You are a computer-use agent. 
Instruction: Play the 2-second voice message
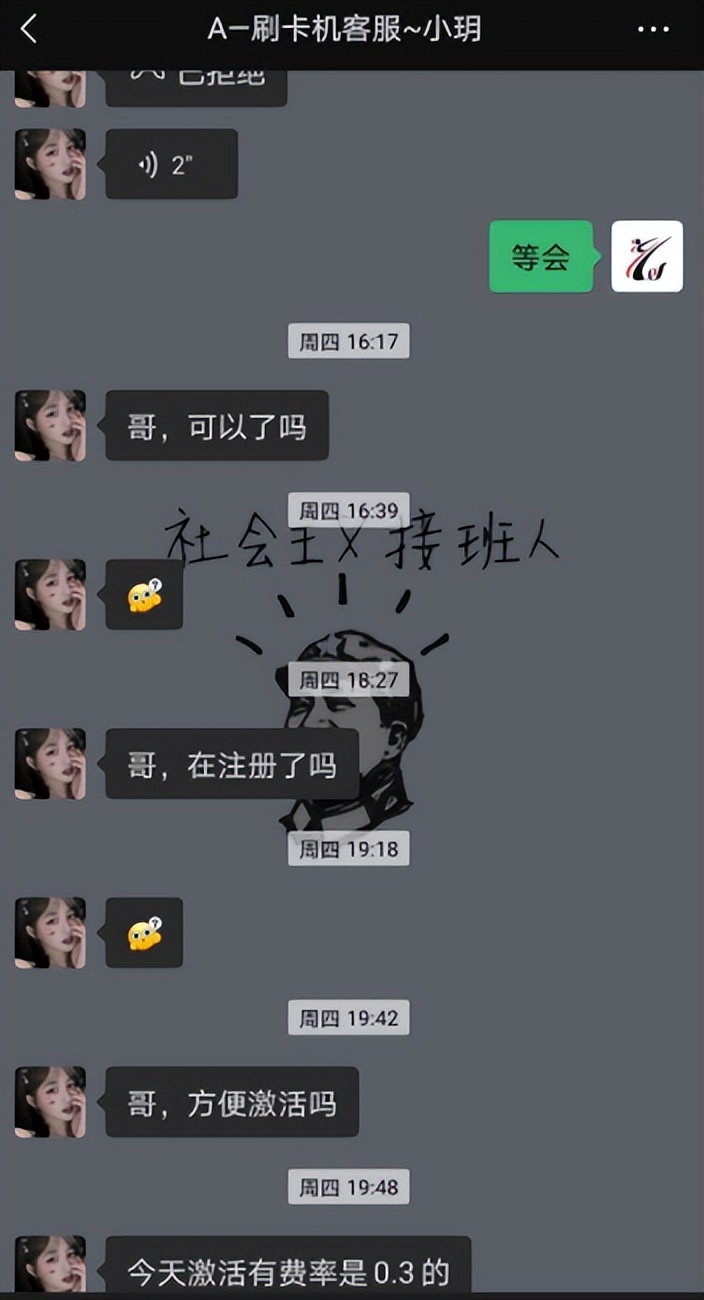point(172,164)
